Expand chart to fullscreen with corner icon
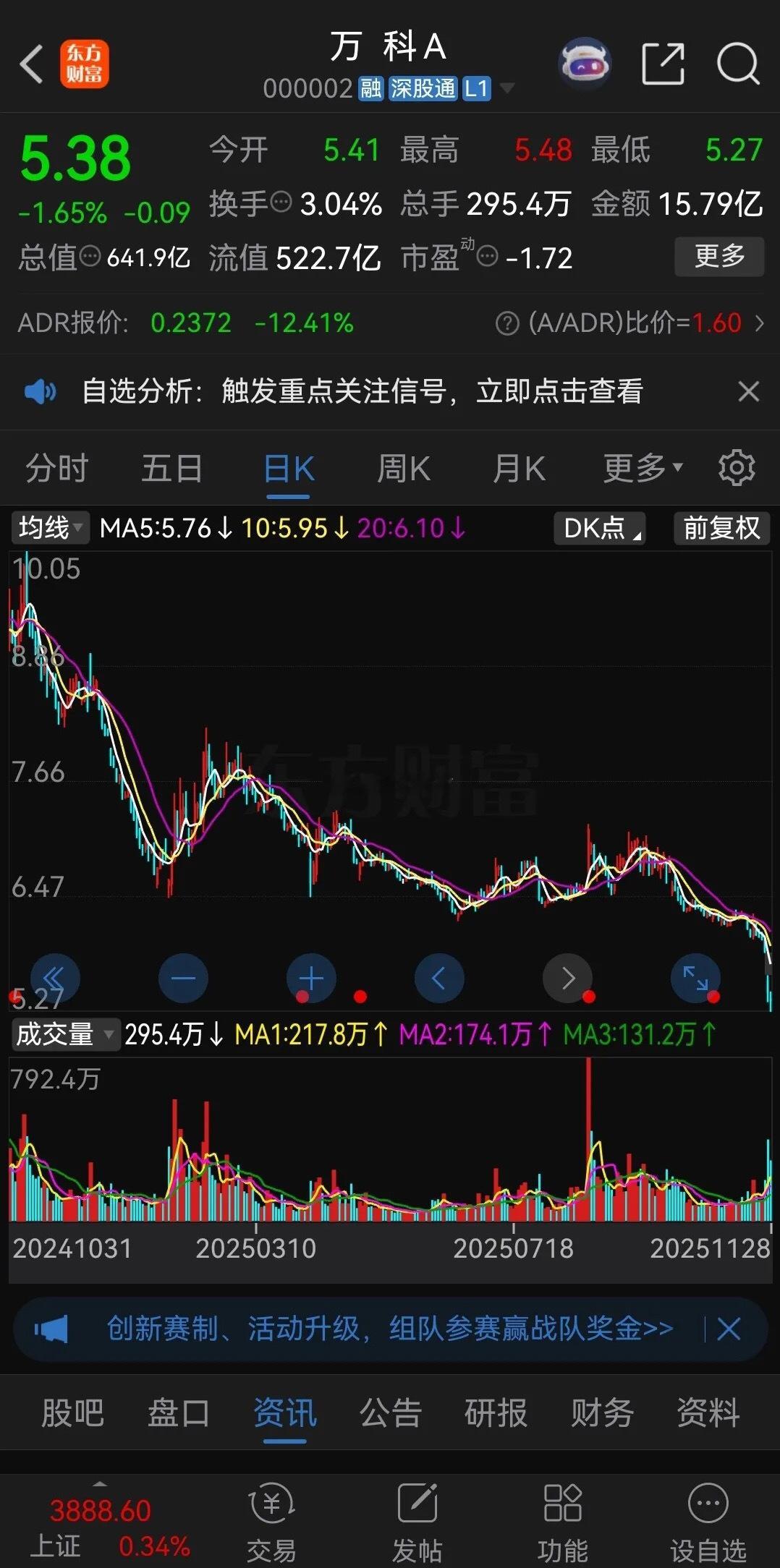 695,977
